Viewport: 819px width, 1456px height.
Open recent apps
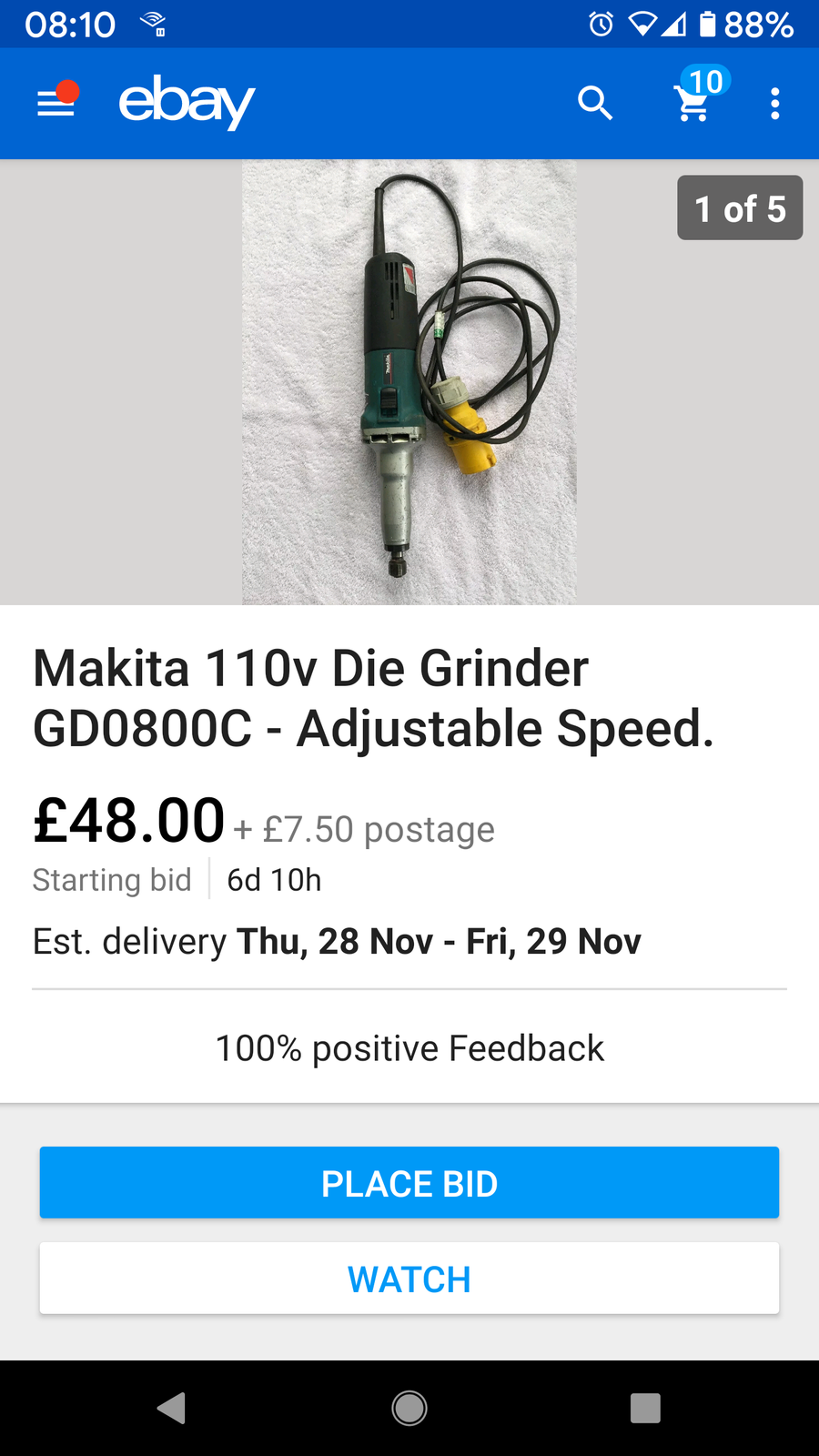(645, 1408)
